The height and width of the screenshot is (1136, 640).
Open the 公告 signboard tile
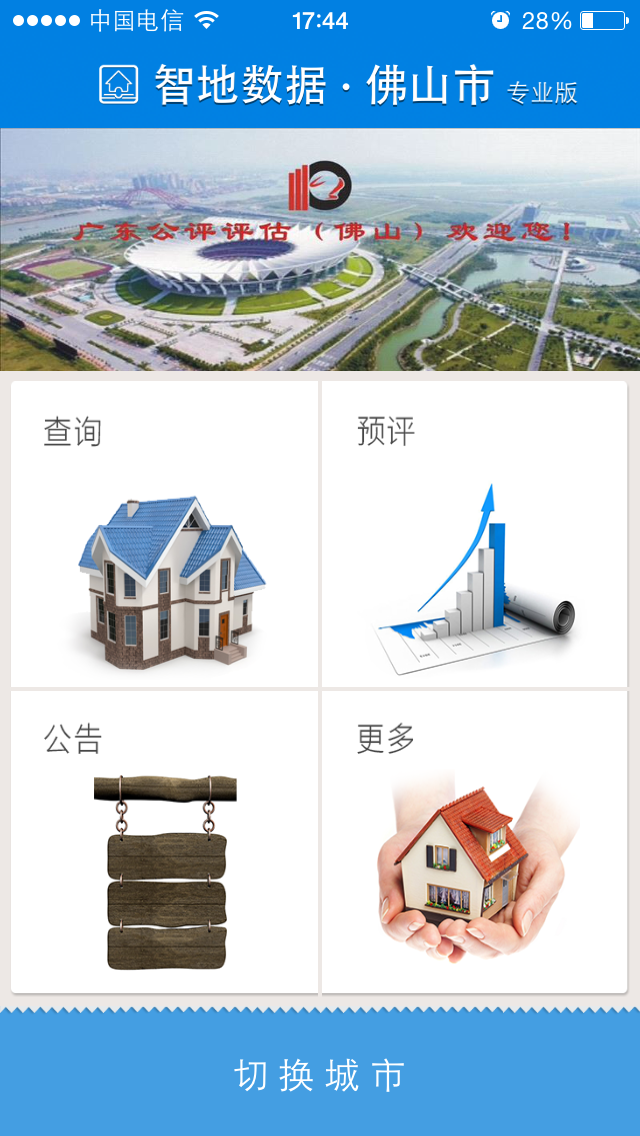(x=165, y=842)
